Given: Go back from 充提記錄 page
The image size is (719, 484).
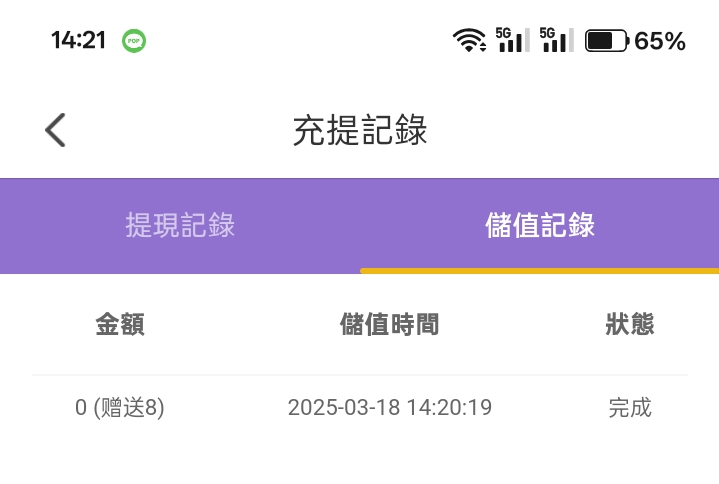Looking at the screenshot, I should point(55,130).
